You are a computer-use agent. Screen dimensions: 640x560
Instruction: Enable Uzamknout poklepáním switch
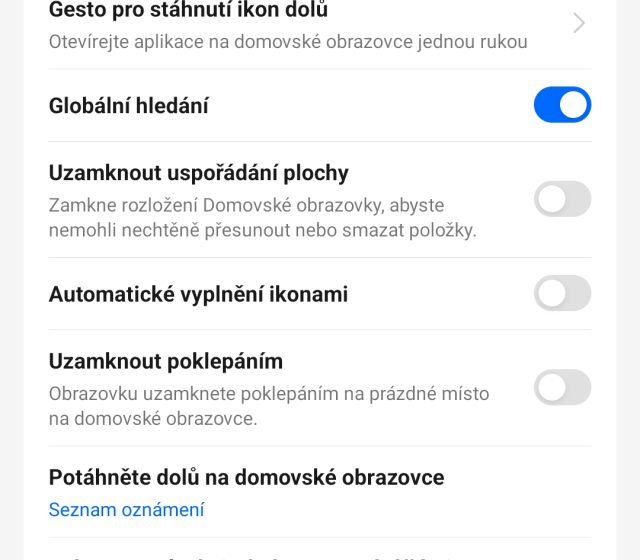click(x=562, y=387)
